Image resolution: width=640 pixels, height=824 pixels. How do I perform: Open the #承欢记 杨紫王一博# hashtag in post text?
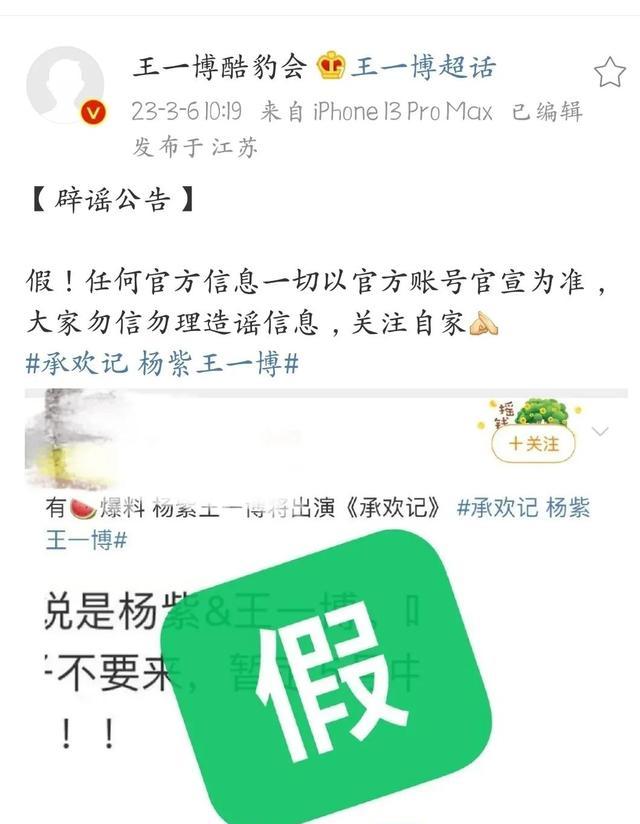pos(162,363)
